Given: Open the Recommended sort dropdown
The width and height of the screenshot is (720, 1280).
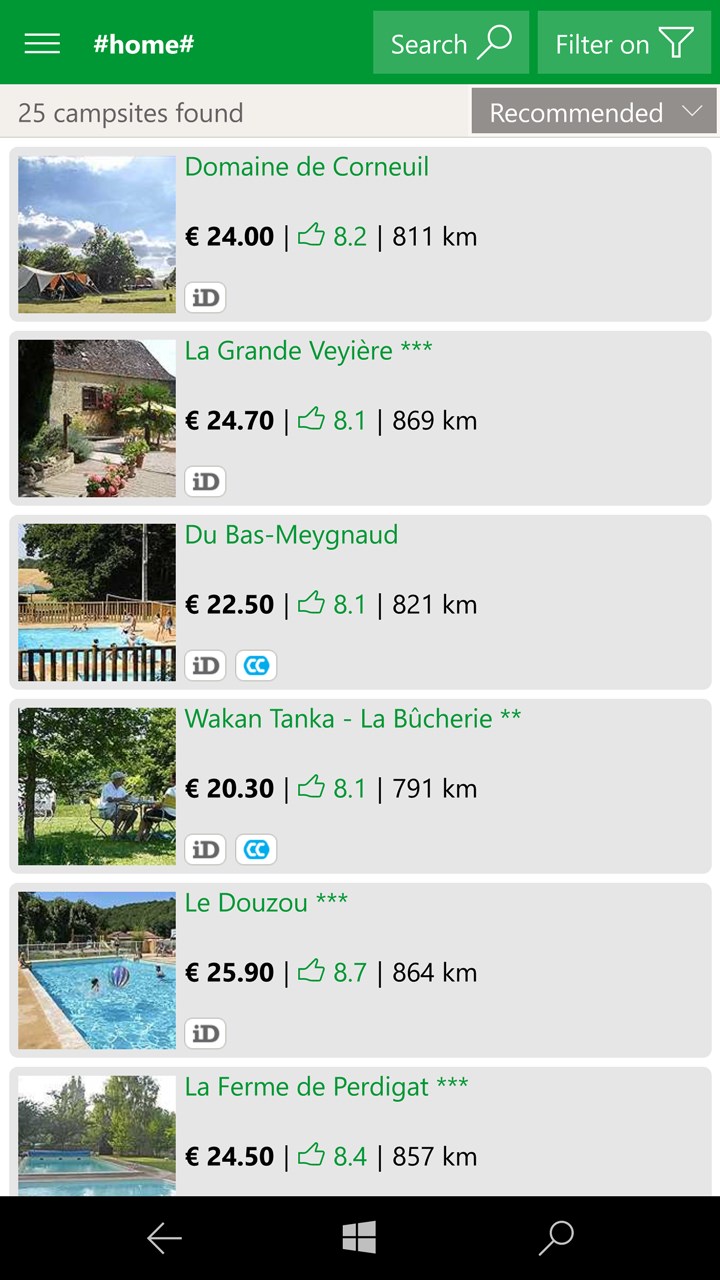Looking at the screenshot, I should [x=593, y=111].
